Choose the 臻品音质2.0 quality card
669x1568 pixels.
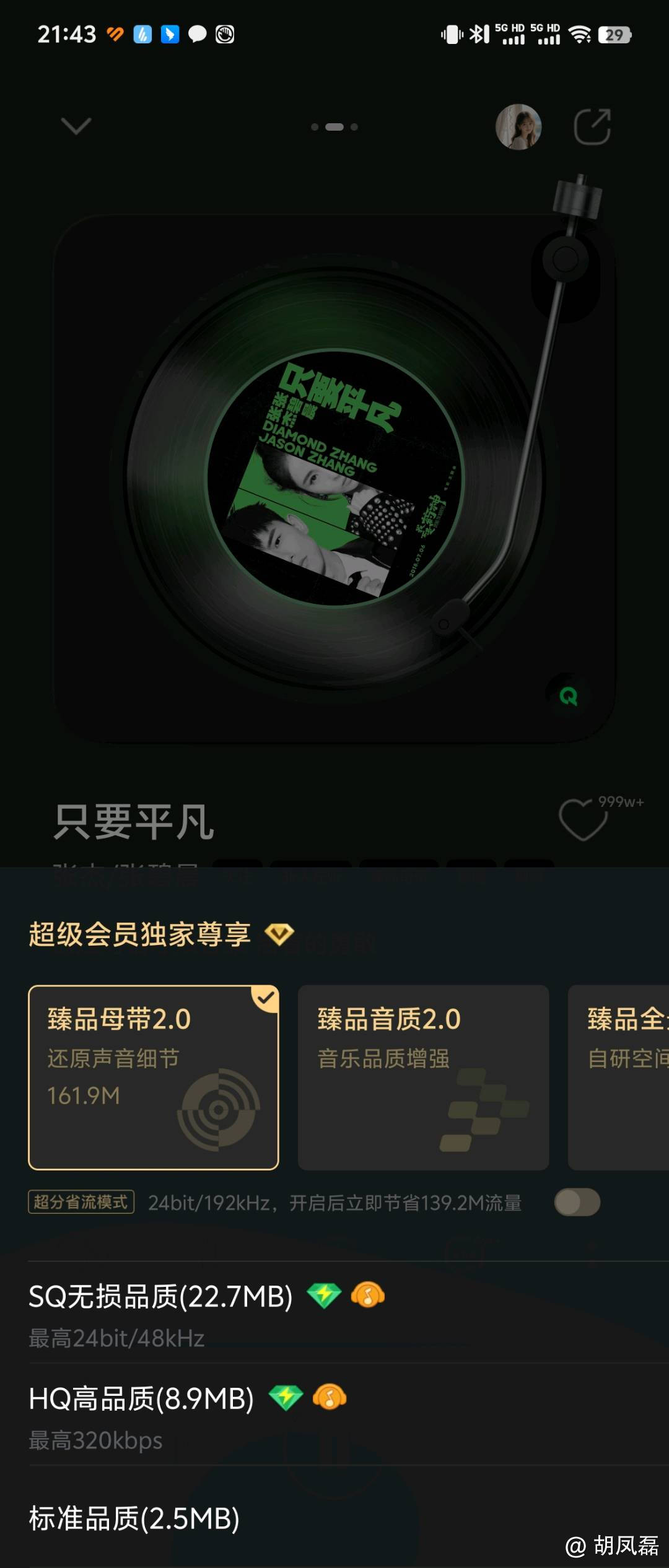(x=423, y=1077)
